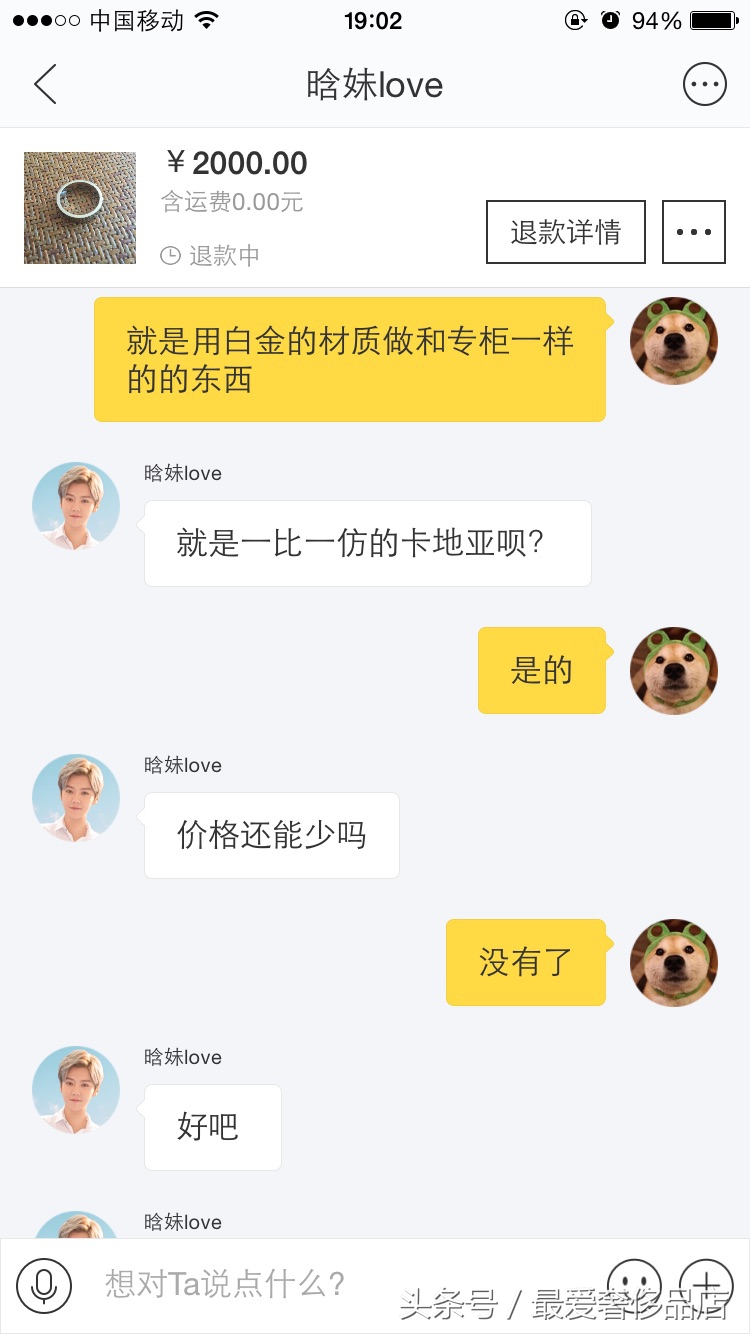Tap the plus icon to add attachments
The image size is (750, 1334).
click(x=707, y=1287)
